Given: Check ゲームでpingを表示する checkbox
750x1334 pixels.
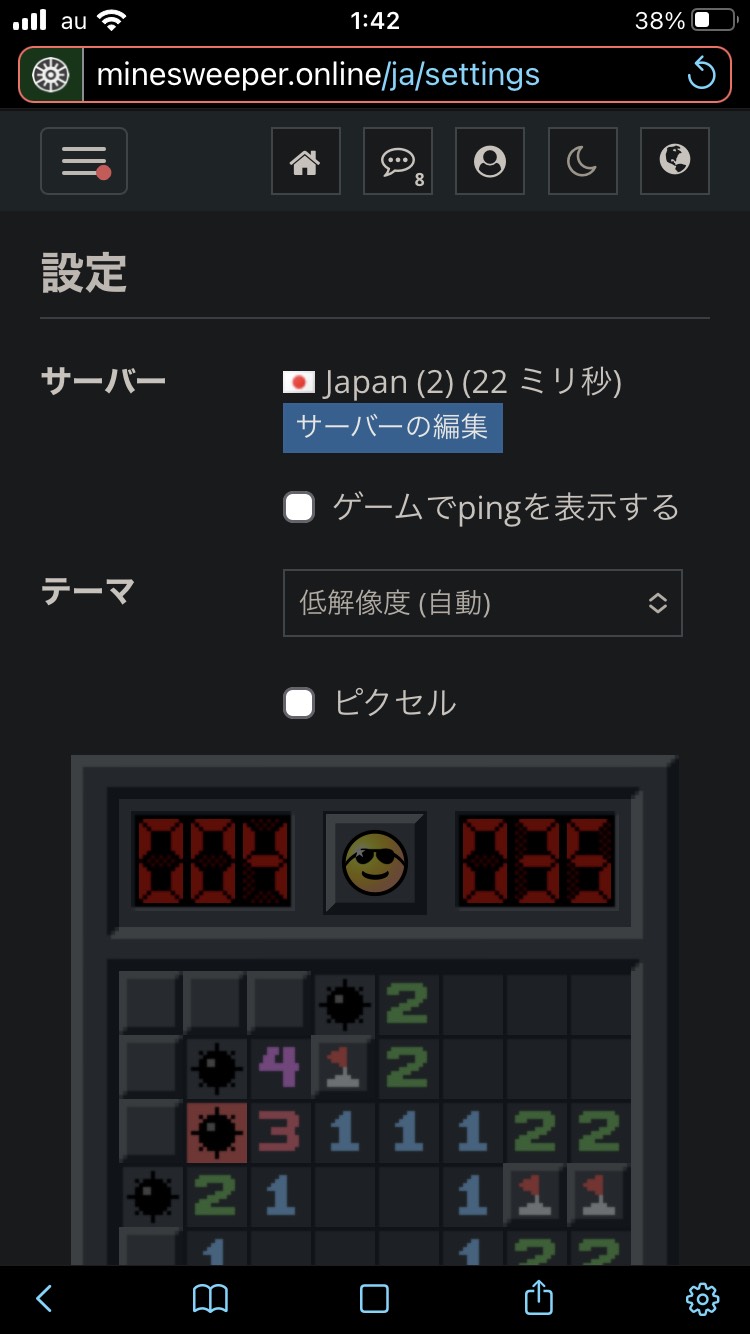Looking at the screenshot, I should pyautogui.click(x=299, y=508).
